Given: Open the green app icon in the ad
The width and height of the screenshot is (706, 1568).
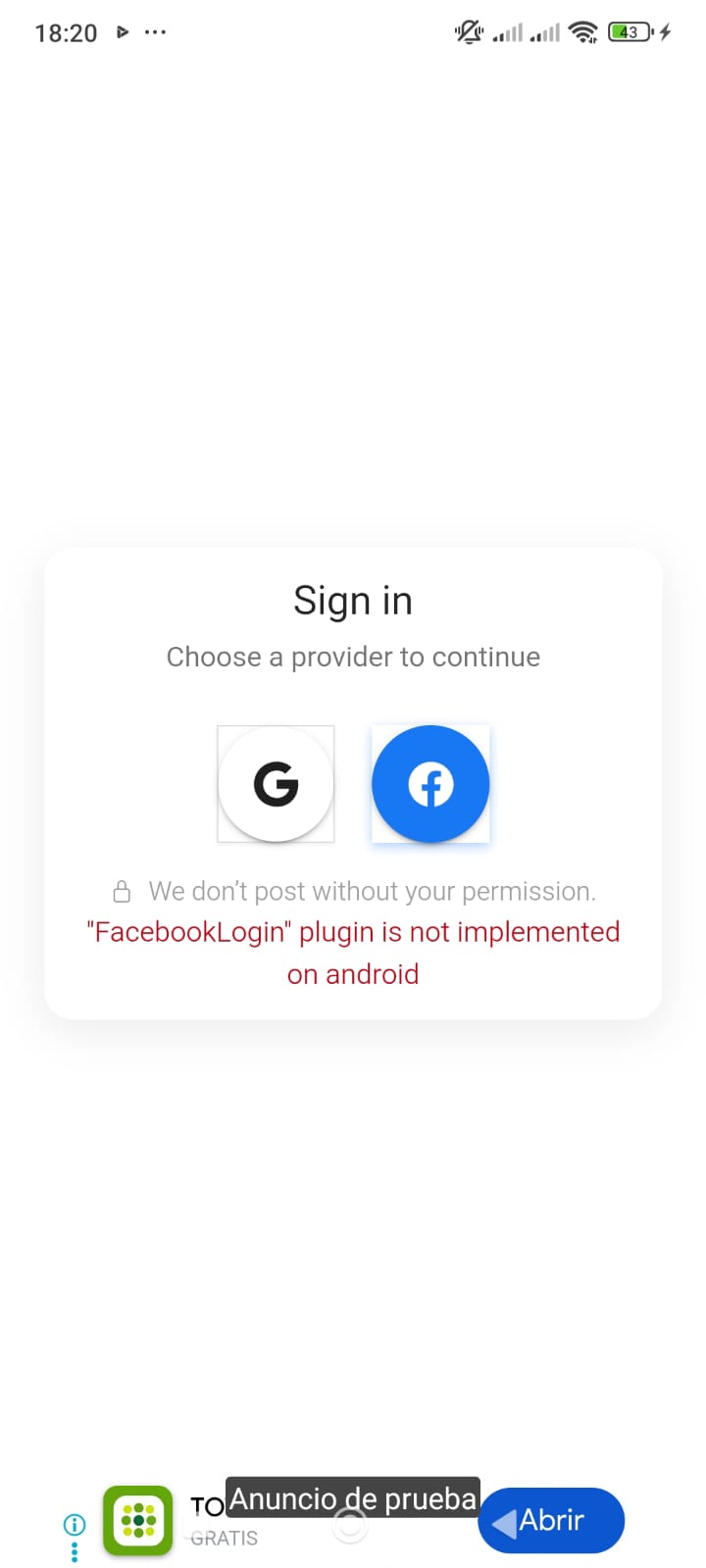Looking at the screenshot, I should coord(138,1521).
